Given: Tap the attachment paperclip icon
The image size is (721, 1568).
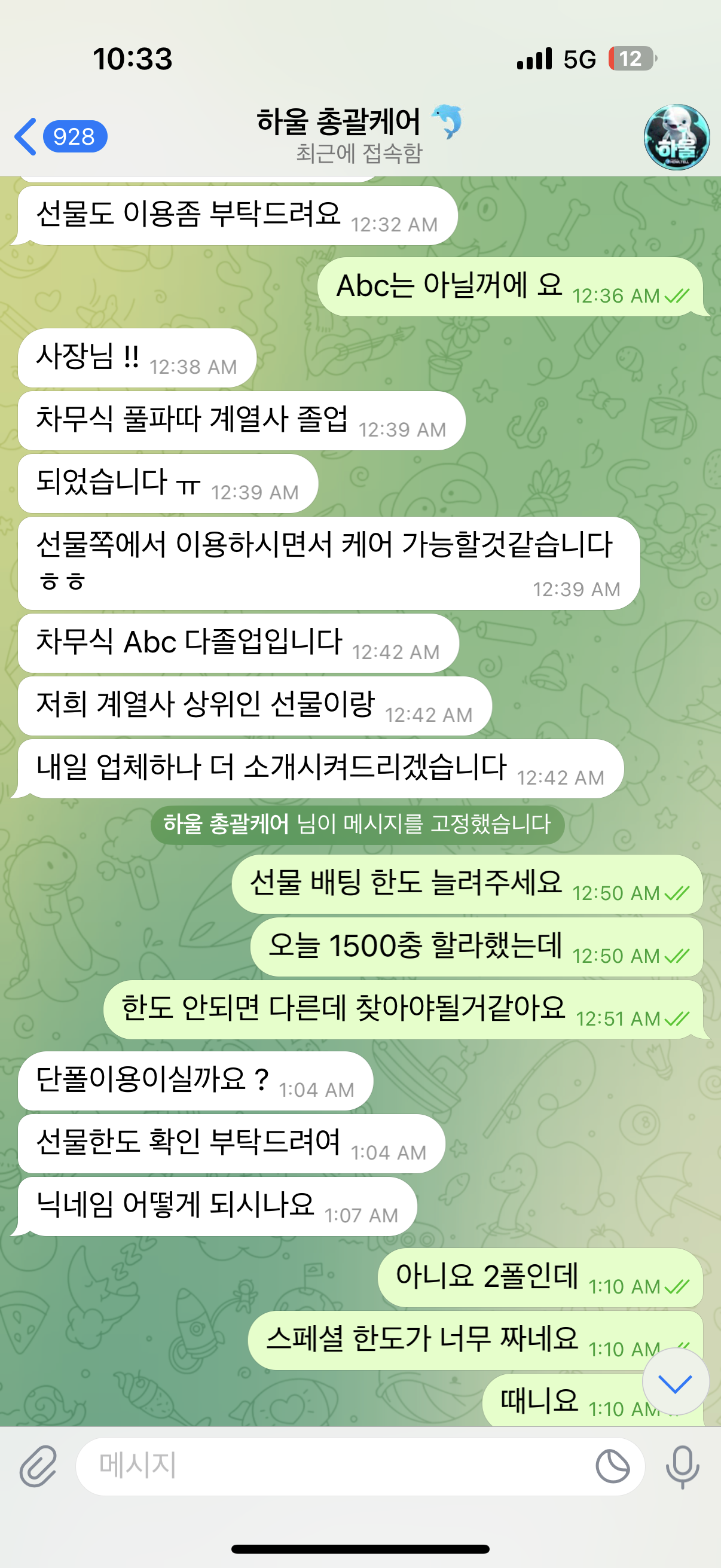Looking at the screenshot, I should point(38,1466).
